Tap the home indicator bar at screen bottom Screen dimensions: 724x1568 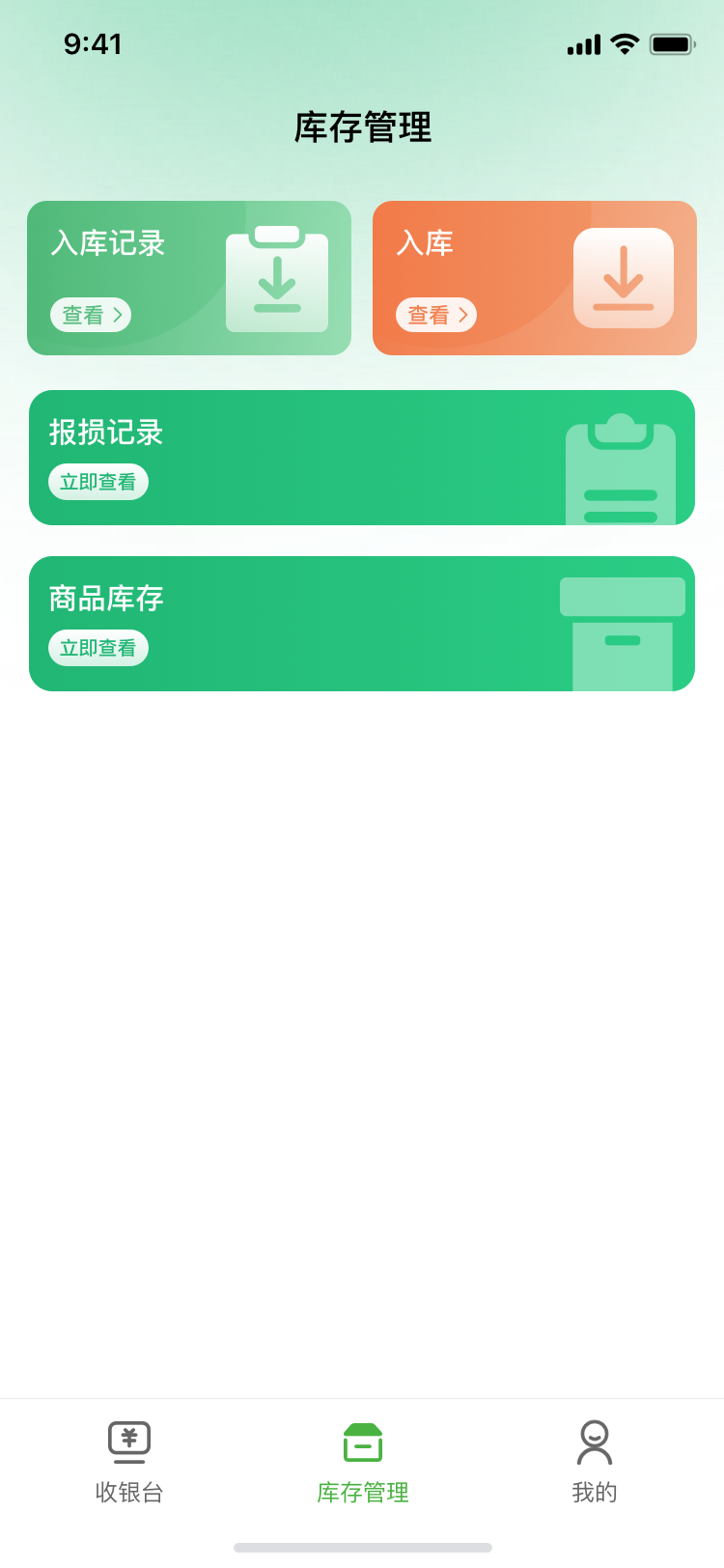tap(362, 1542)
